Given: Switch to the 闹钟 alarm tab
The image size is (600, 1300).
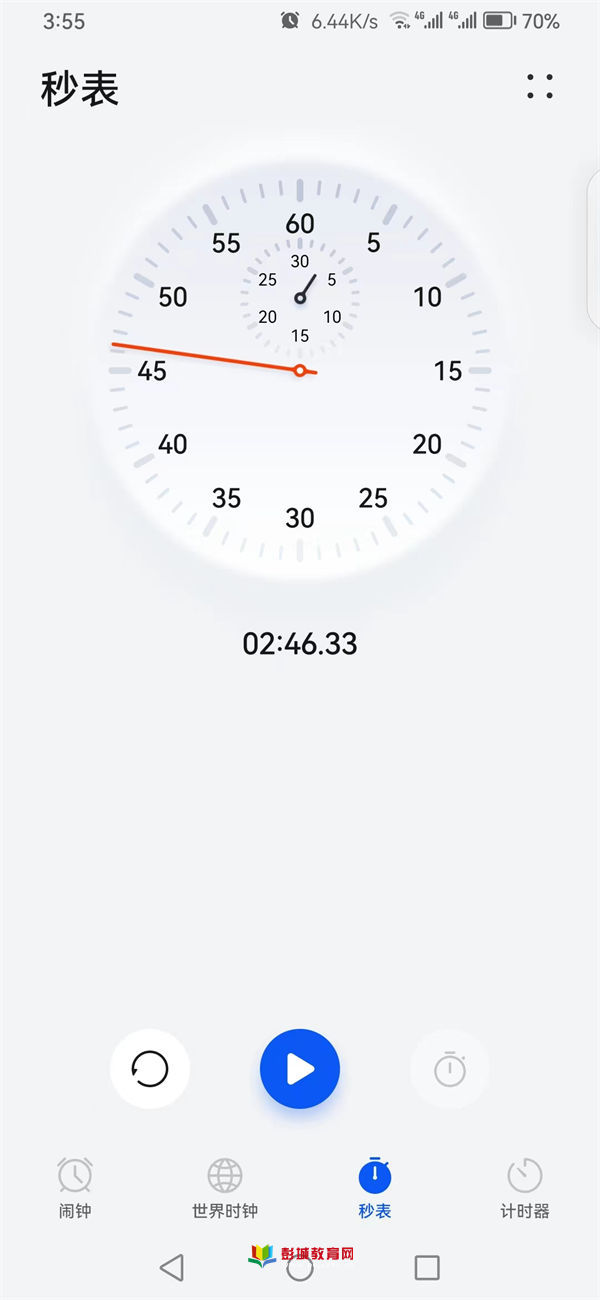Looking at the screenshot, I should coord(75,1187).
